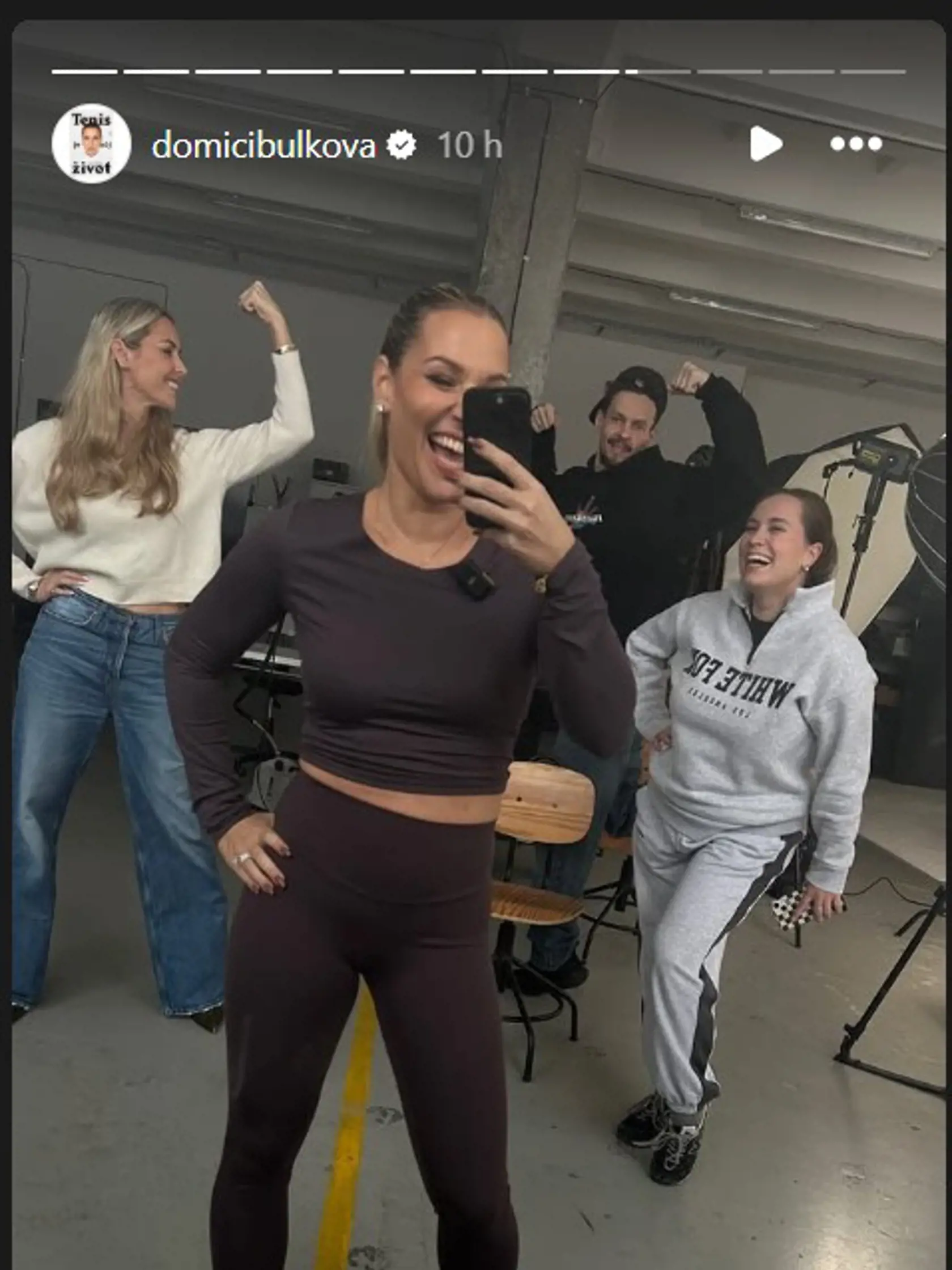Open the domicibulkova profile picture

[91, 143]
